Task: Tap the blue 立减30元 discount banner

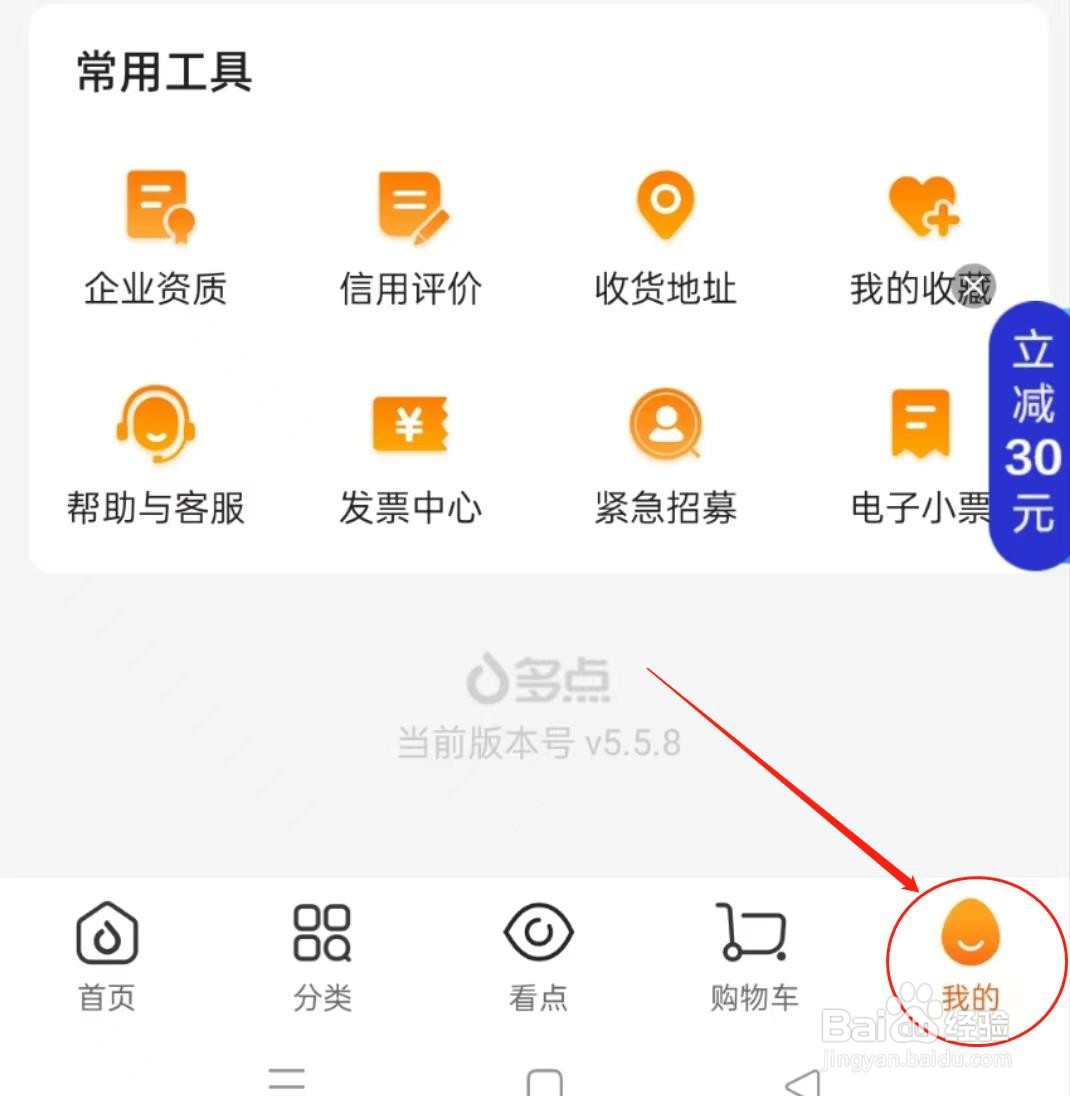Action: click(1032, 433)
